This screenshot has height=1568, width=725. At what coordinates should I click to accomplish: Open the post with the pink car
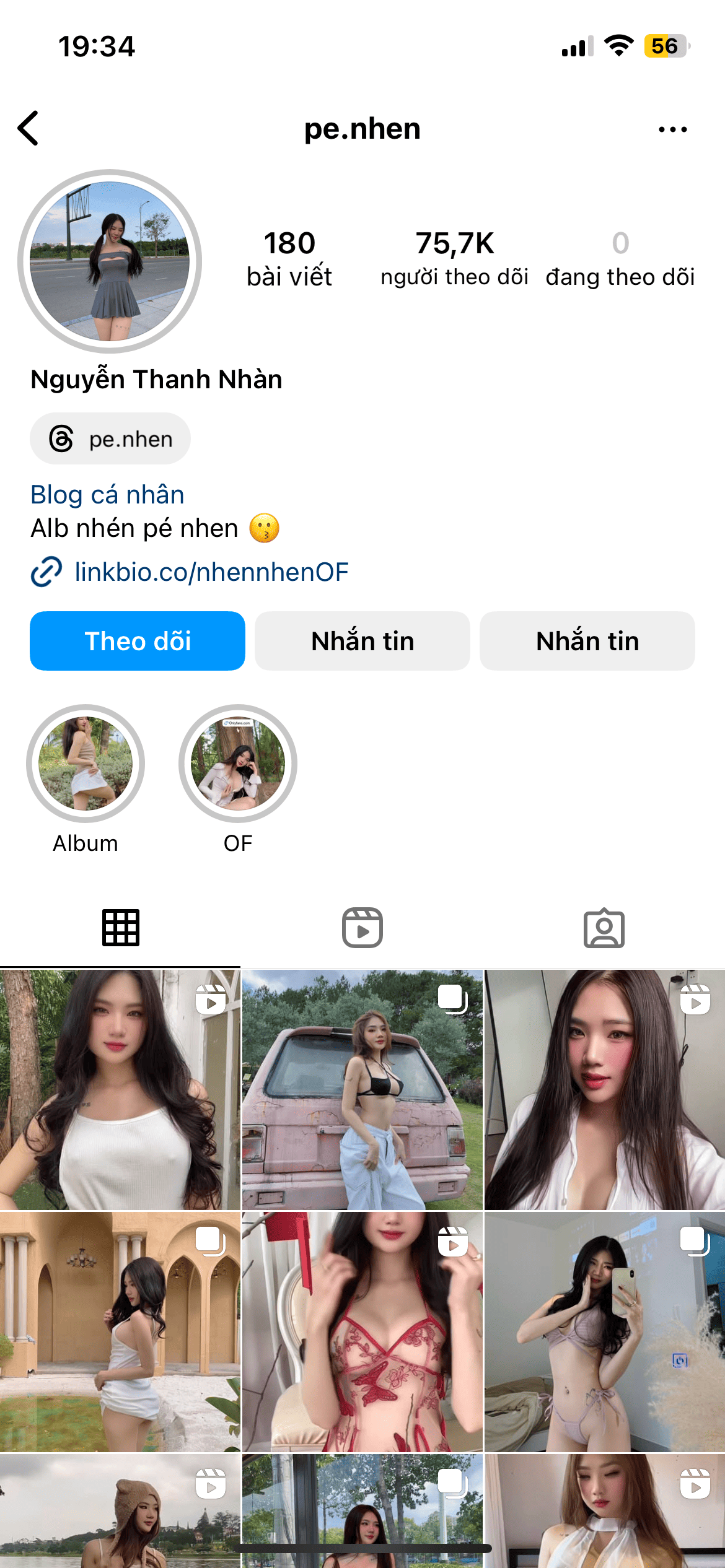pos(362,1090)
